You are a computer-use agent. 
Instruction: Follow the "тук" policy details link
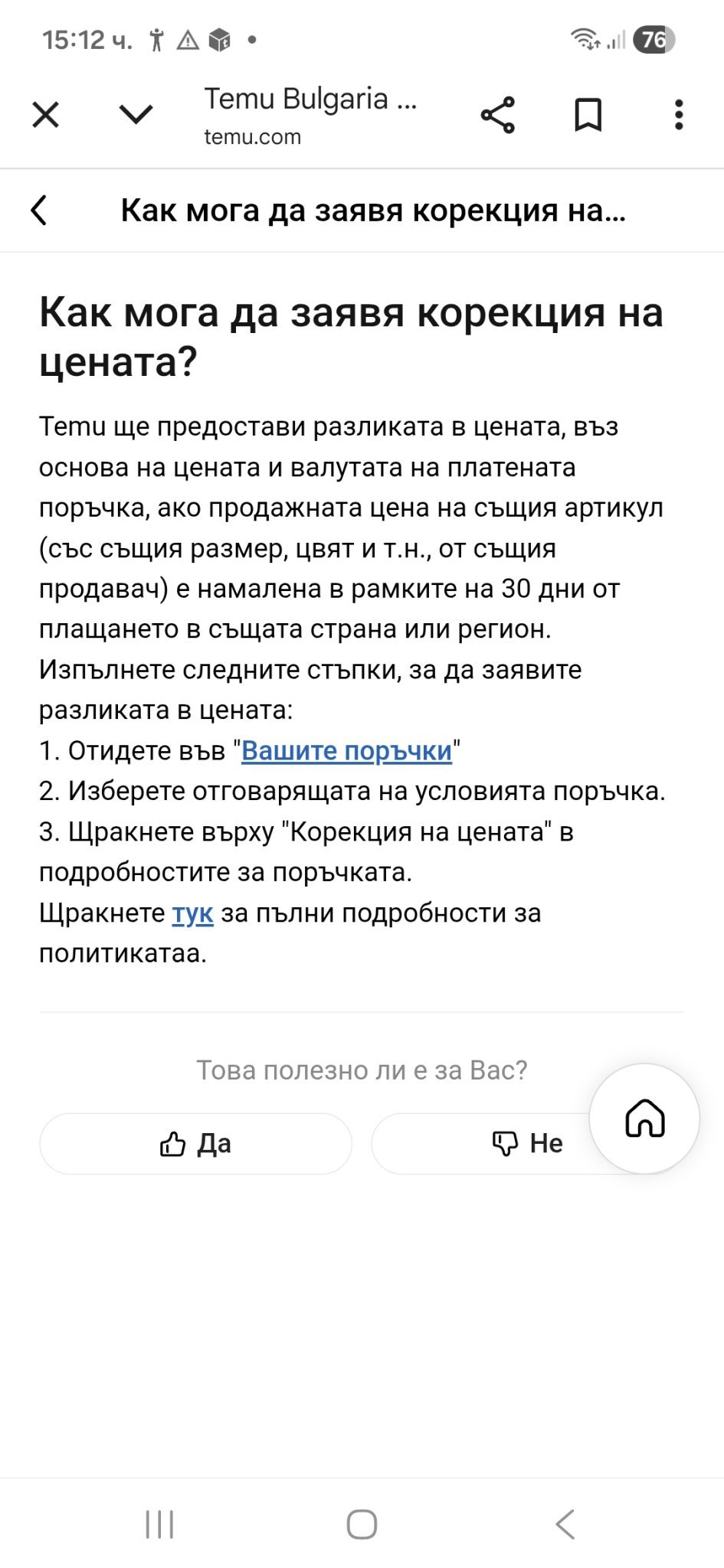(x=192, y=913)
